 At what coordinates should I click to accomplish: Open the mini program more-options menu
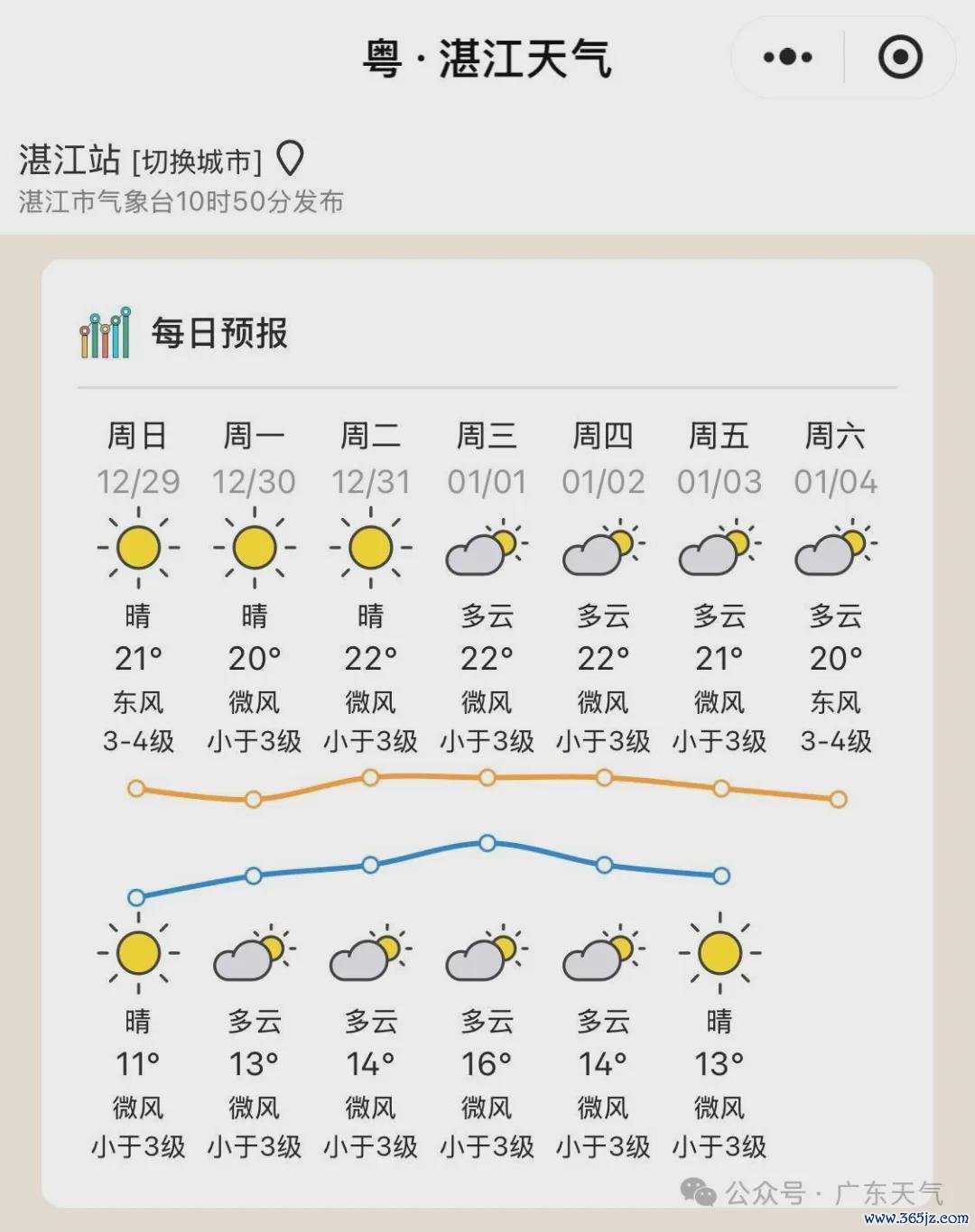[x=787, y=58]
